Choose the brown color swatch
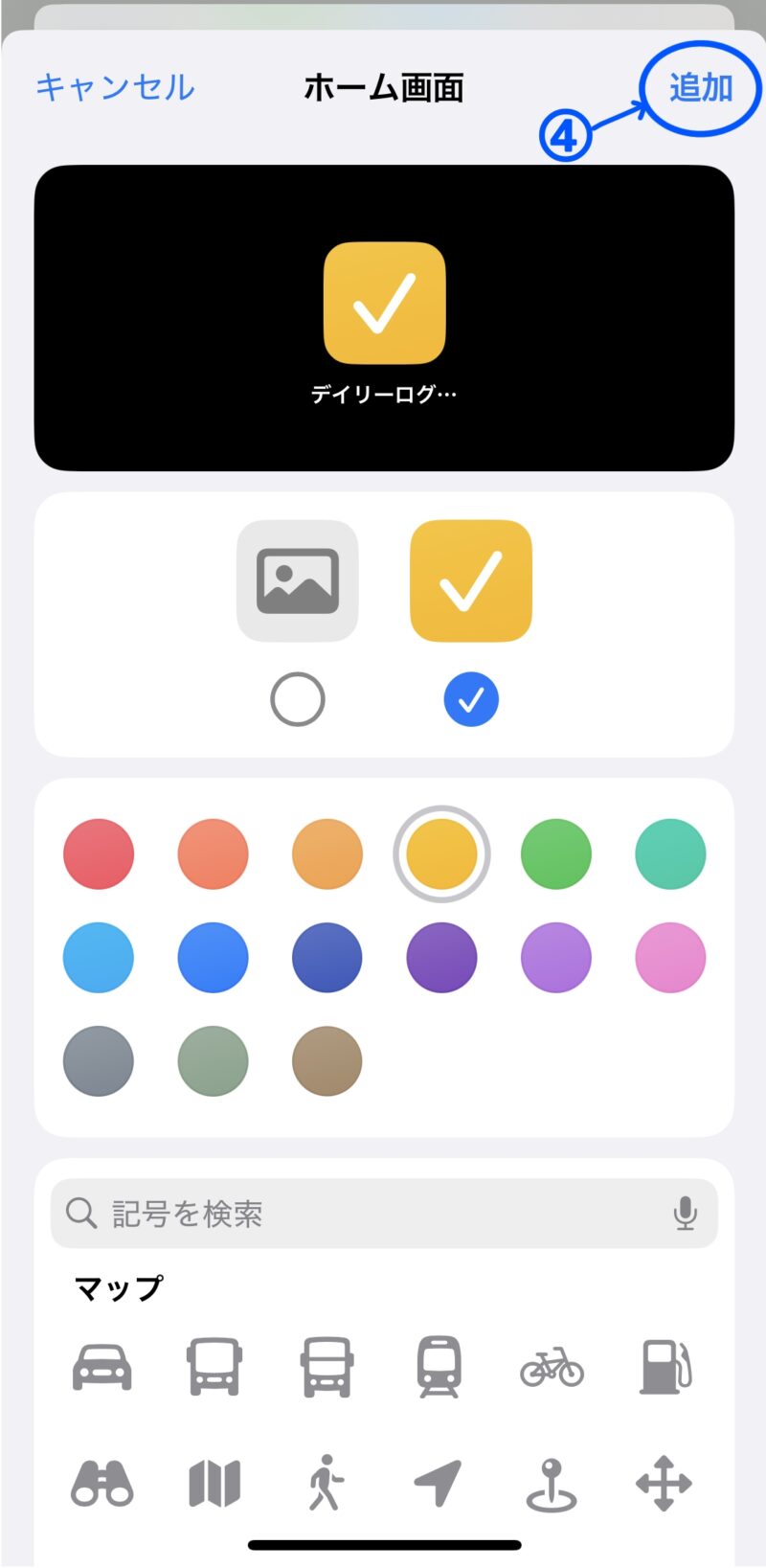This screenshot has width=766, height=1568. [x=327, y=1061]
